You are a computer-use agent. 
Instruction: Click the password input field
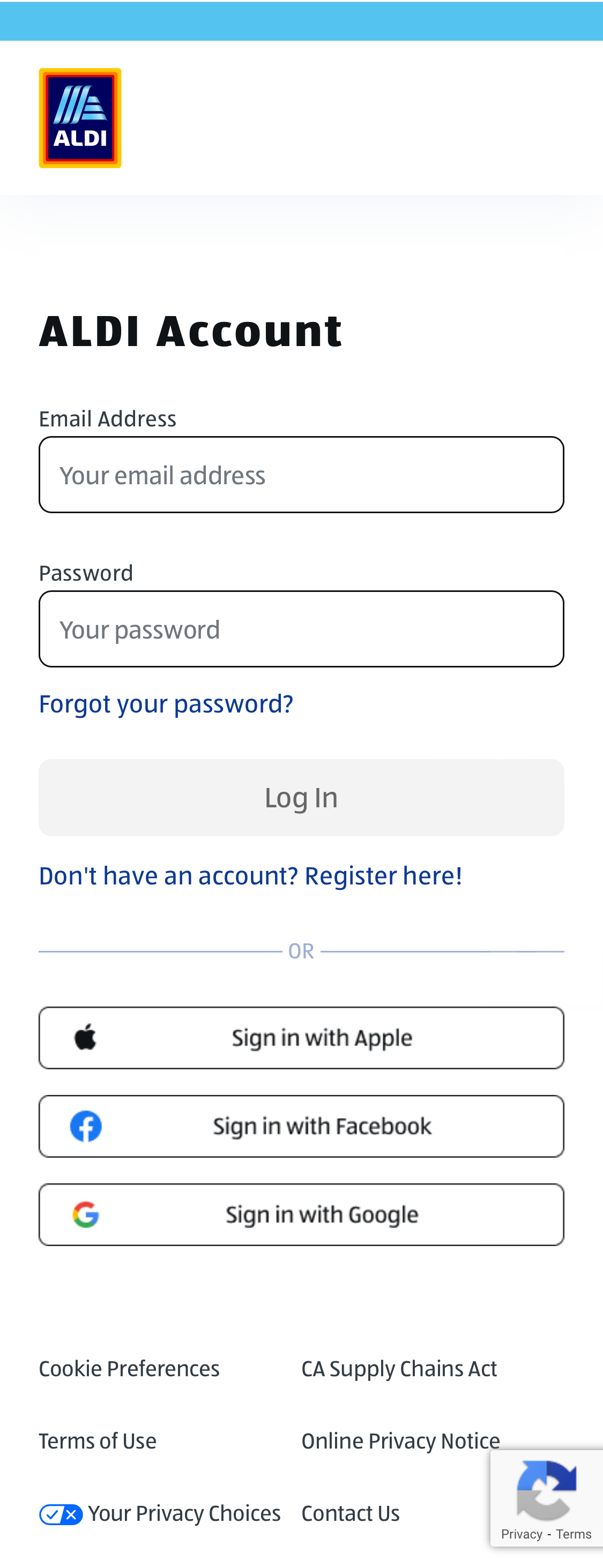tap(301, 628)
